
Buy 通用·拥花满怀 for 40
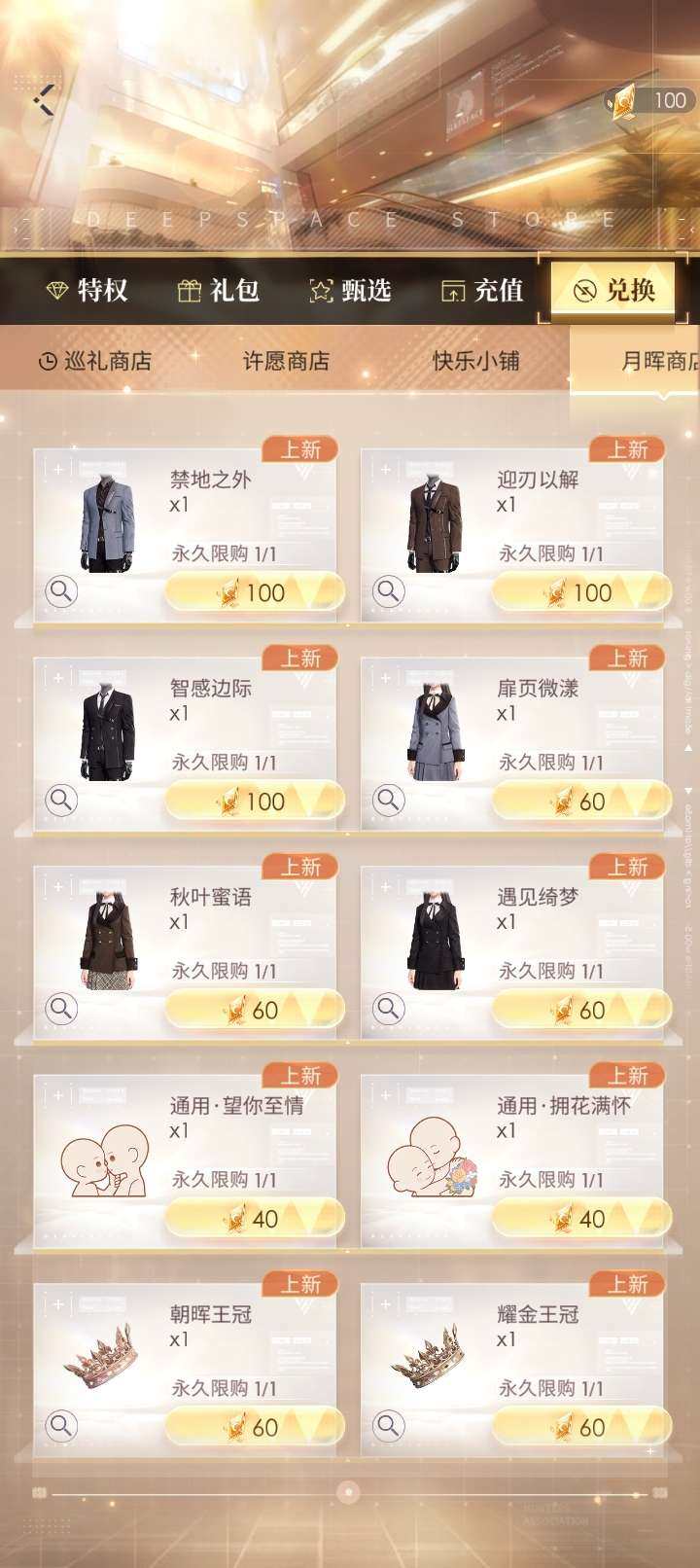[x=583, y=1218]
